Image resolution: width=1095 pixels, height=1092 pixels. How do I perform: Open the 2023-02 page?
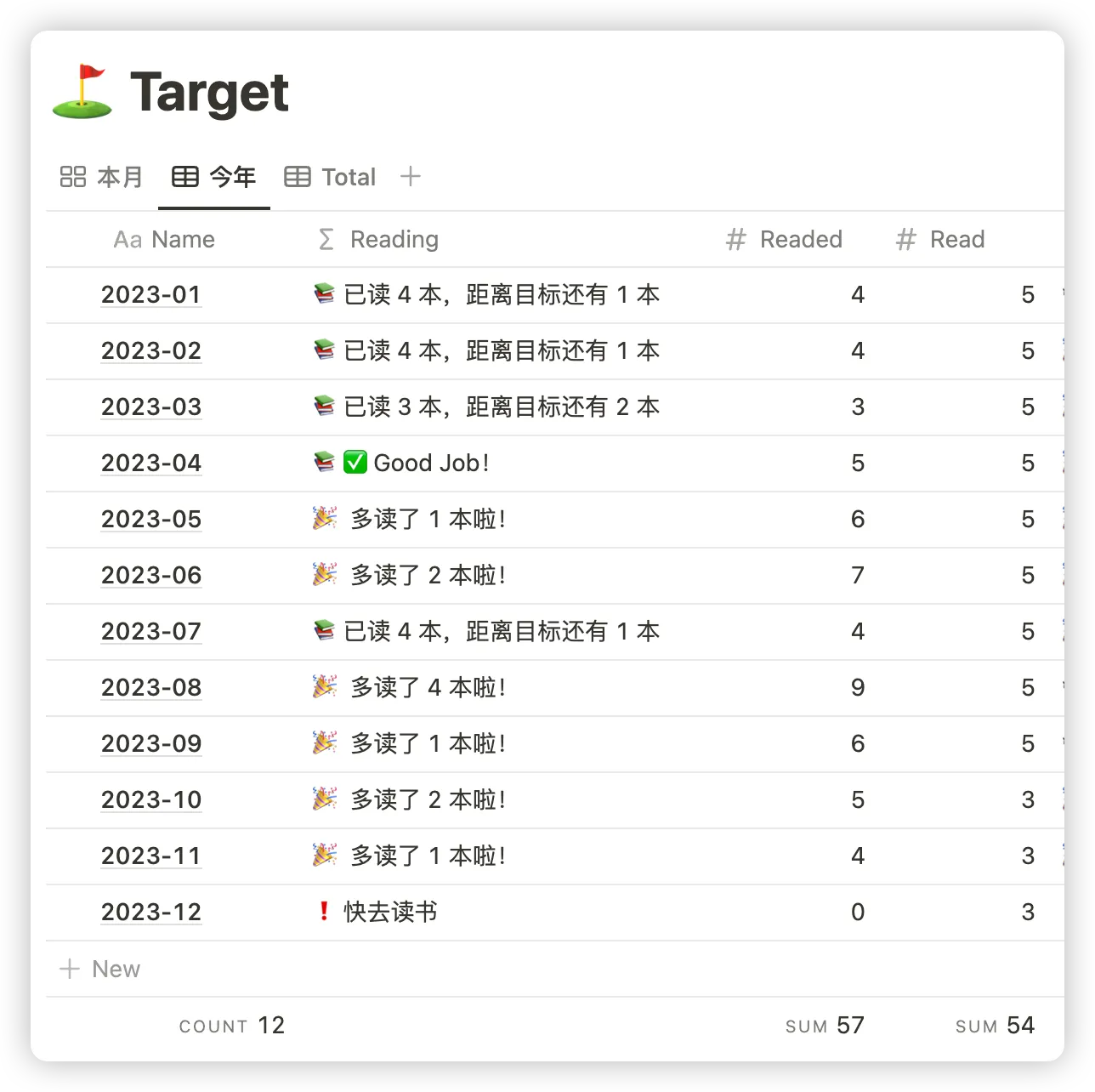(151, 351)
